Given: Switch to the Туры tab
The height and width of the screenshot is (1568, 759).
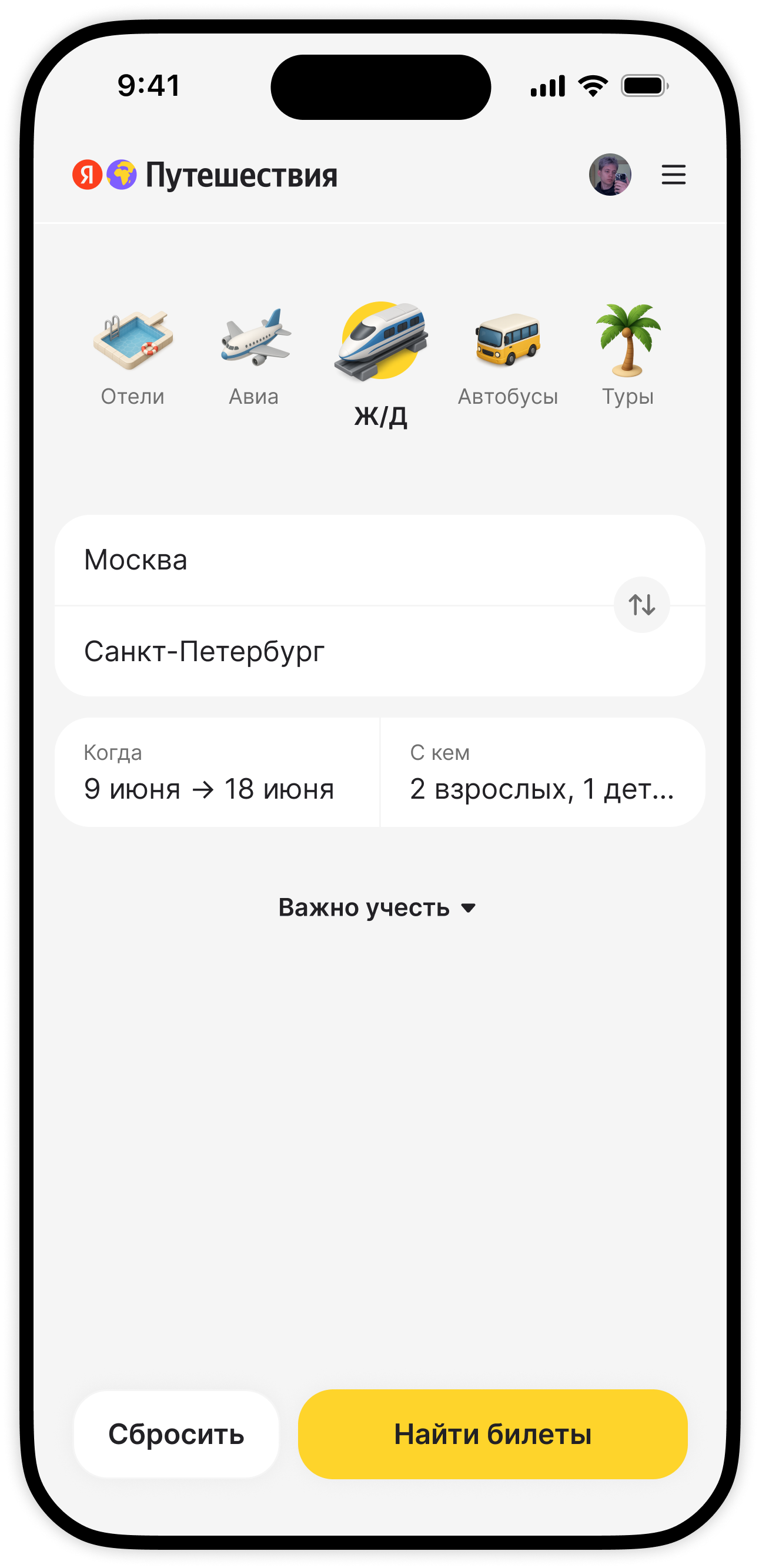Looking at the screenshot, I should click(x=628, y=355).
